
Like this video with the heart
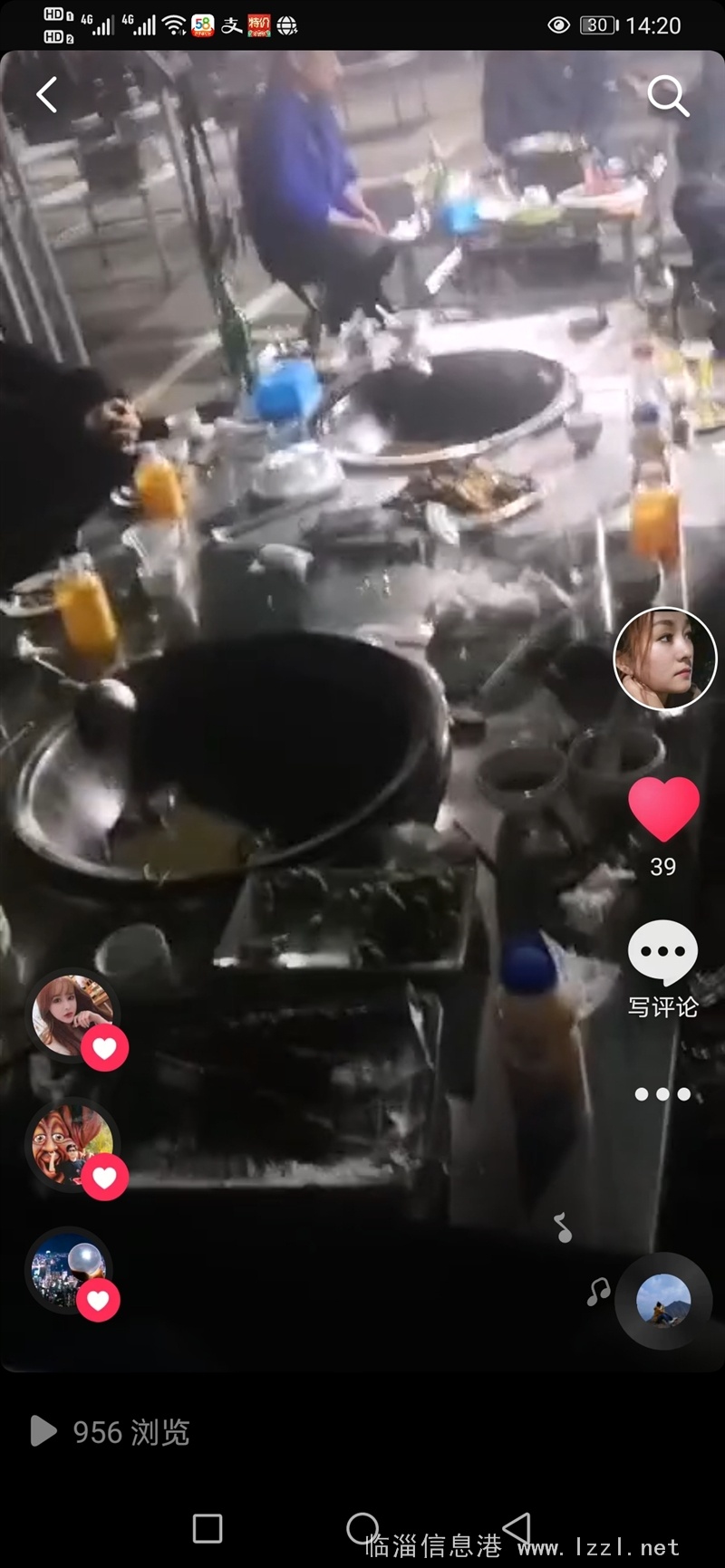(x=663, y=808)
